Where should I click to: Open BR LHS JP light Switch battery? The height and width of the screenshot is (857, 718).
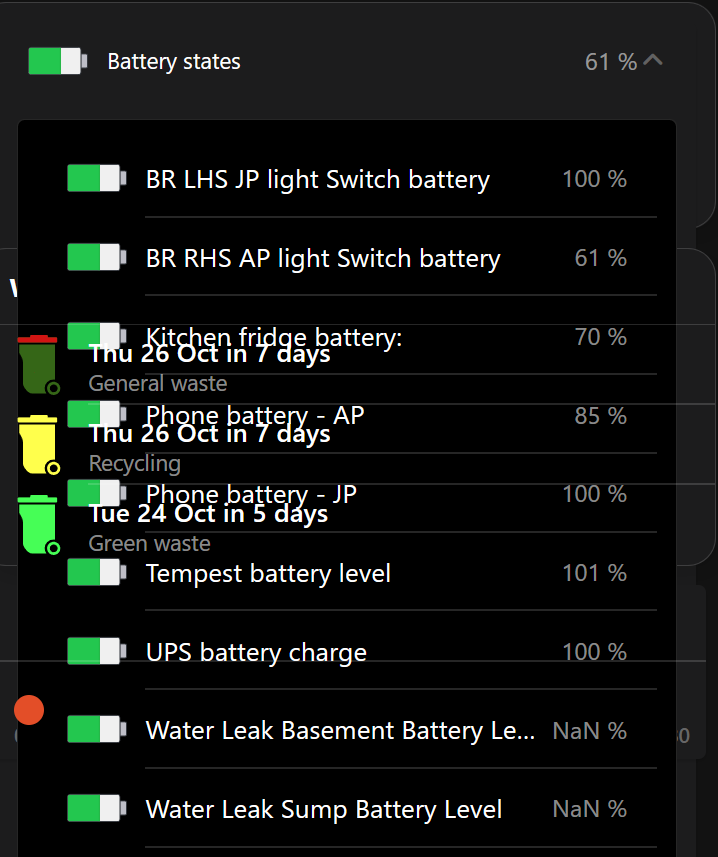coord(347,179)
